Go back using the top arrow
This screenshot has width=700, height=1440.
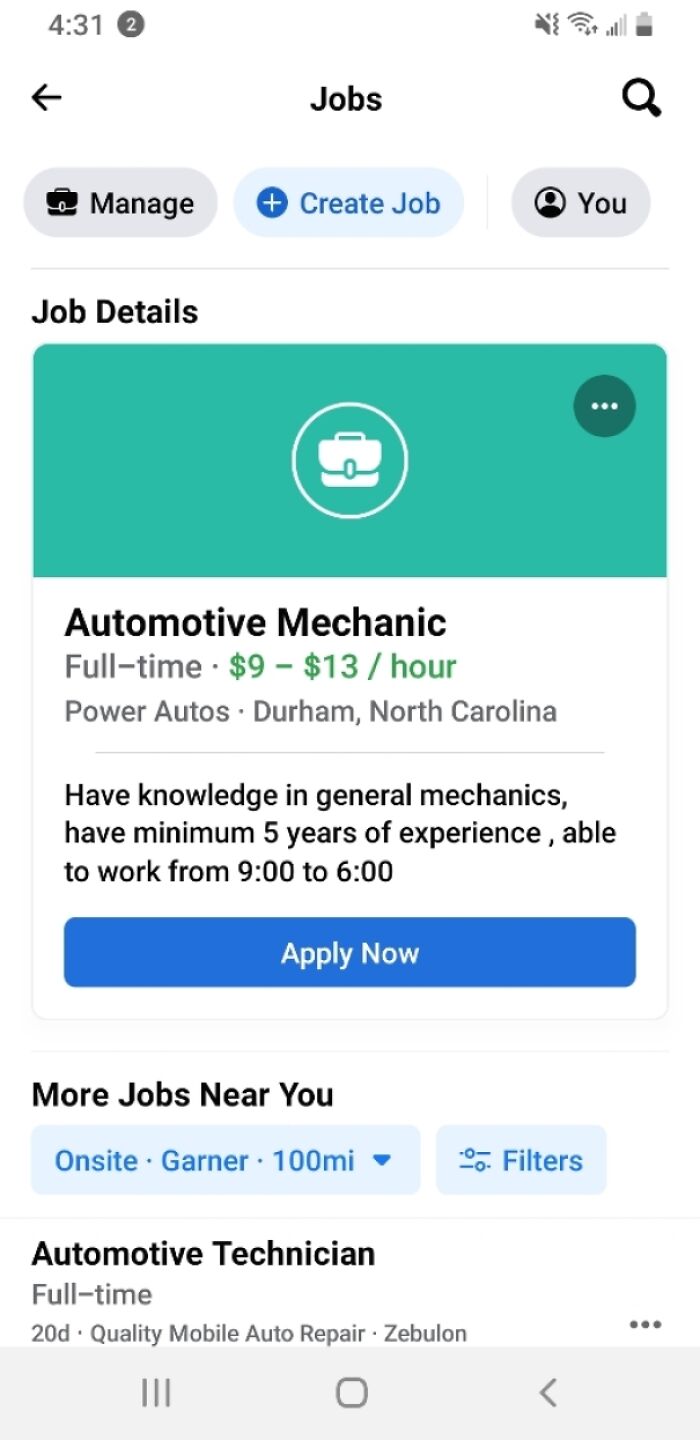[46, 98]
